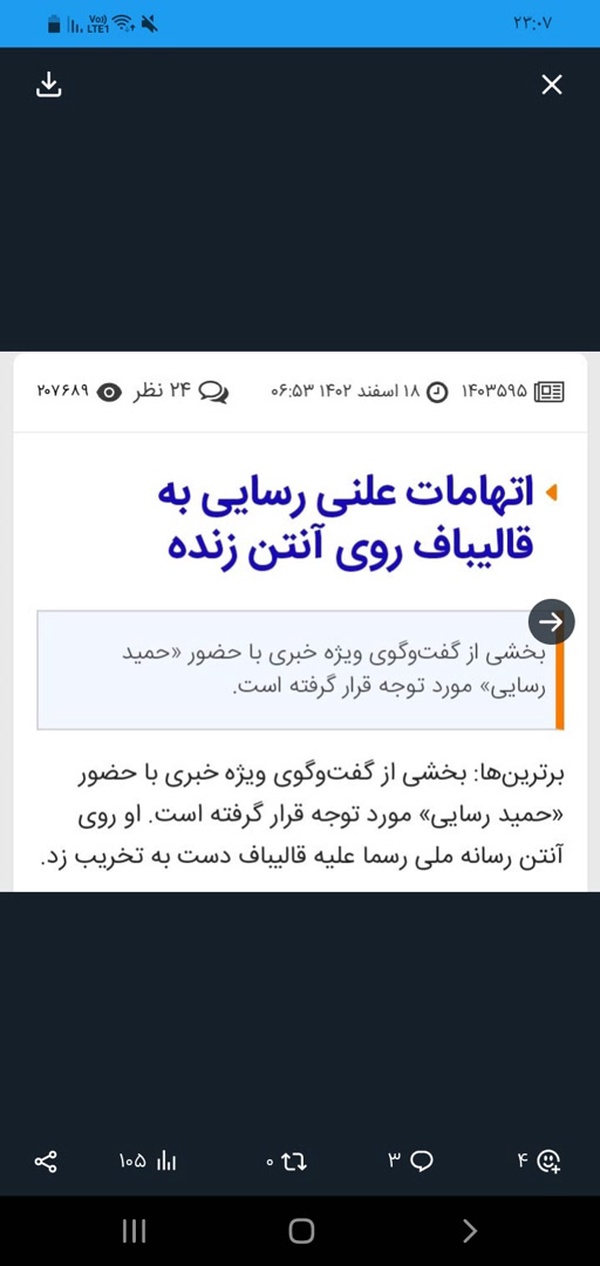Download the image
Image resolution: width=600 pixels, height=1266 pixels.
[49, 85]
